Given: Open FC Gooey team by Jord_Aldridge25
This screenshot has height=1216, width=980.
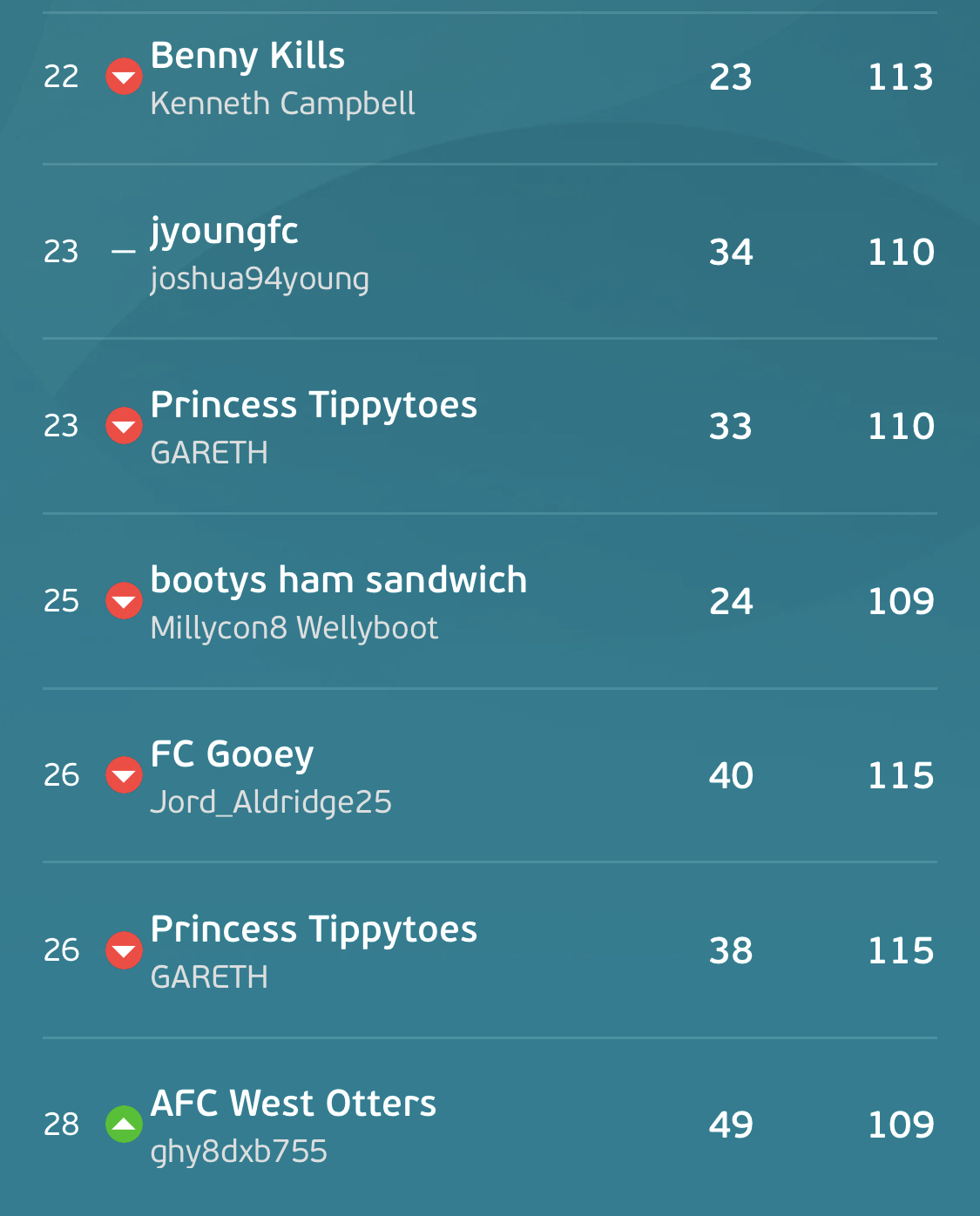Looking at the screenshot, I should click(x=490, y=775).
